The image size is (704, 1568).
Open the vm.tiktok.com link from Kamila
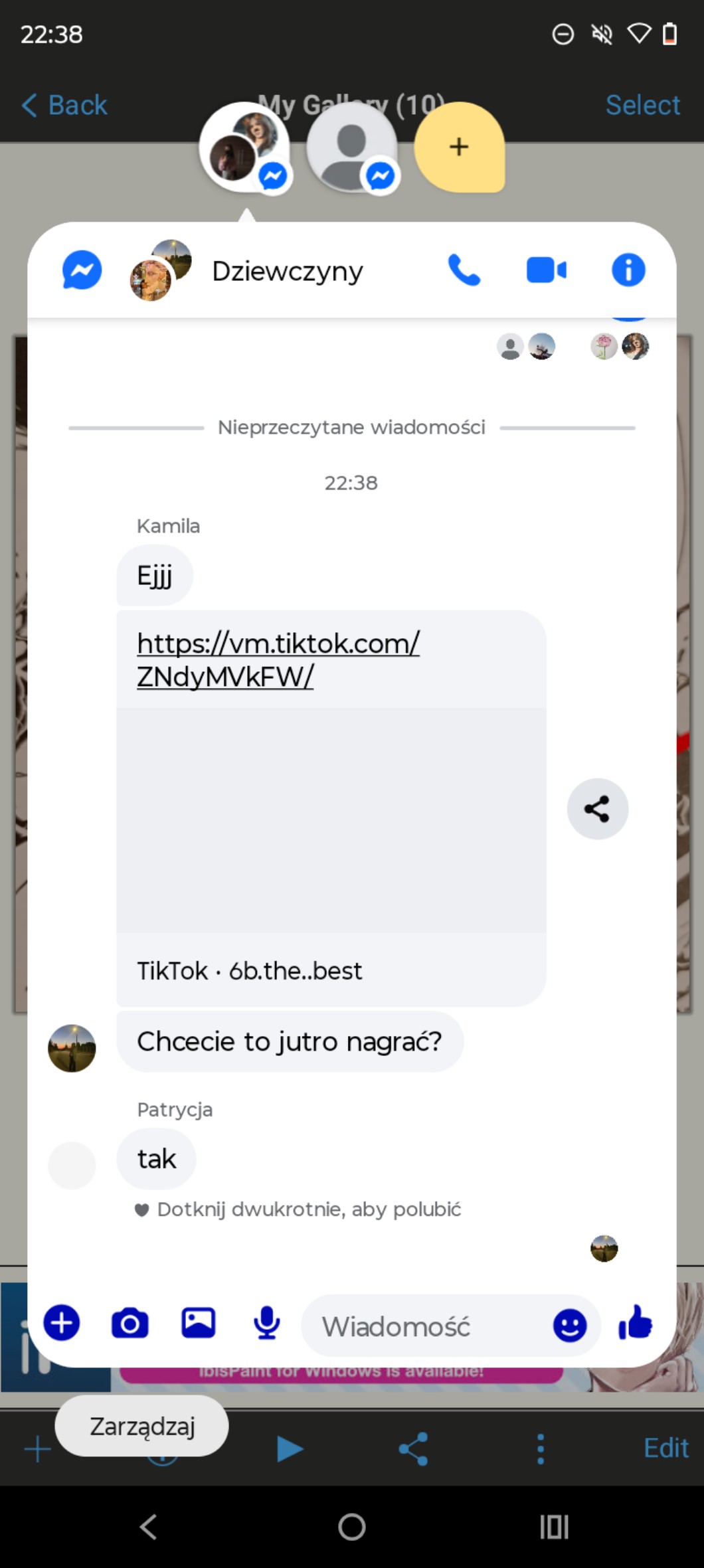pyautogui.click(x=278, y=659)
